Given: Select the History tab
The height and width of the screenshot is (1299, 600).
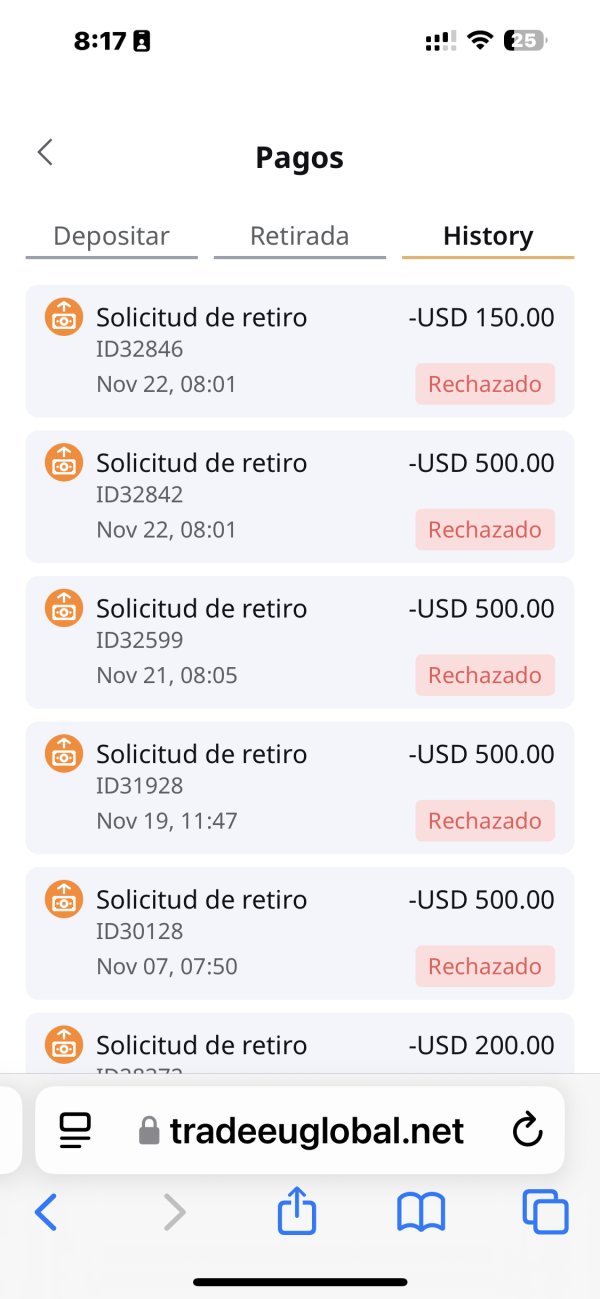Looking at the screenshot, I should (488, 237).
